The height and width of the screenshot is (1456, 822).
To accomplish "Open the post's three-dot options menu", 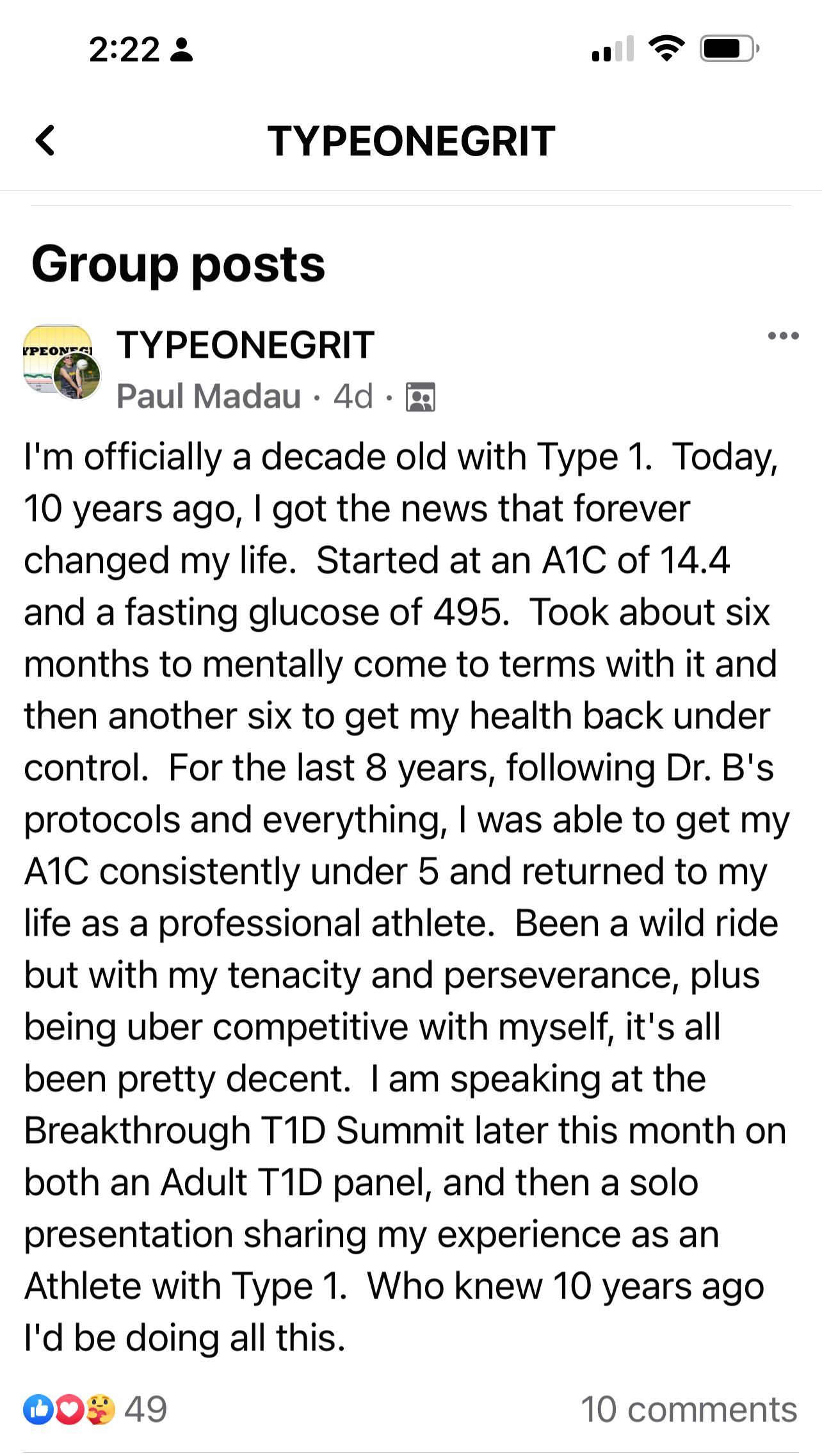I will click(x=783, y=336).
